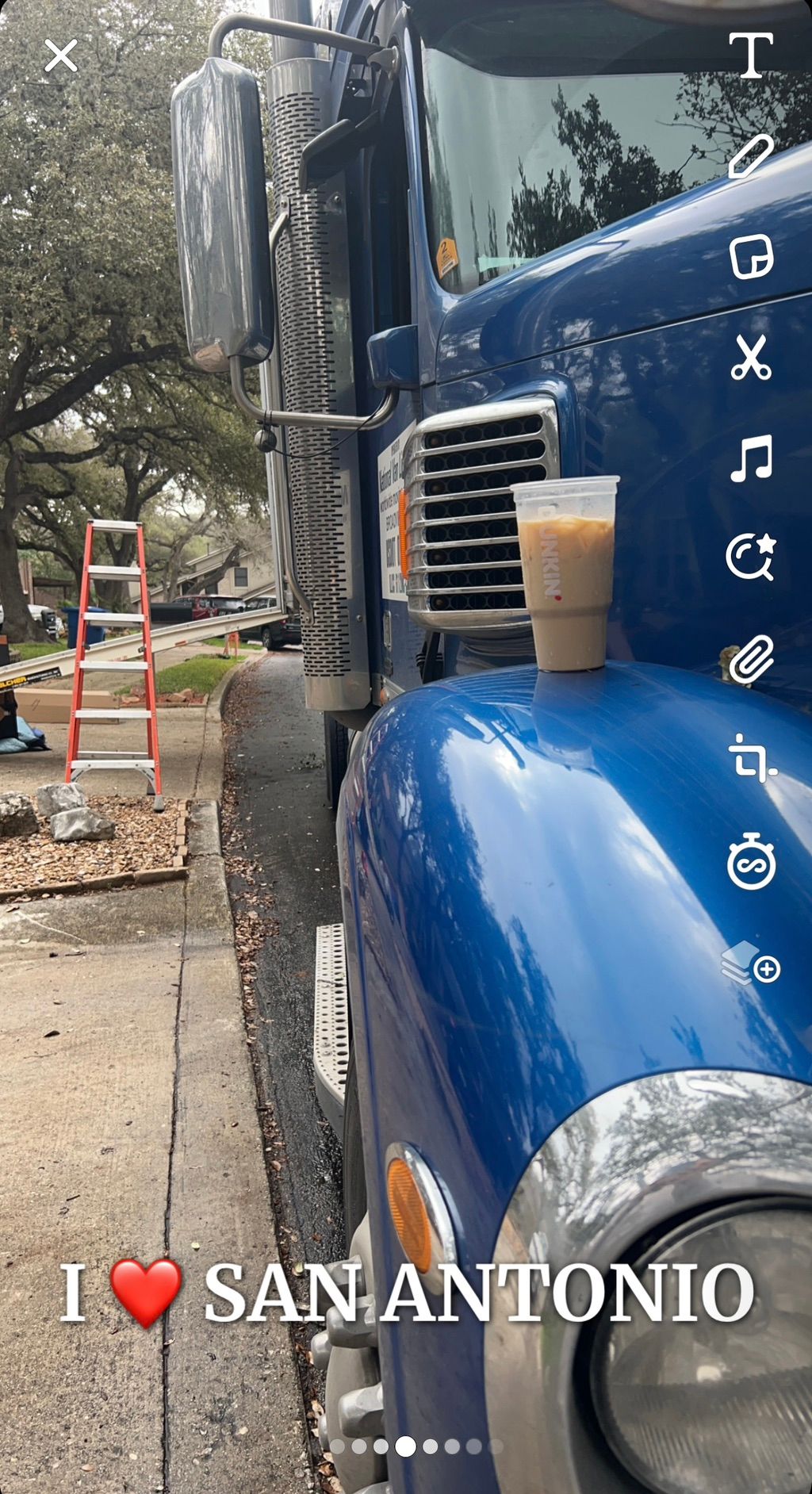Edit the I ❤ SAN ANTONIO caption
This screenshot has width=812, height=1494.
[x=406, y=1293]
